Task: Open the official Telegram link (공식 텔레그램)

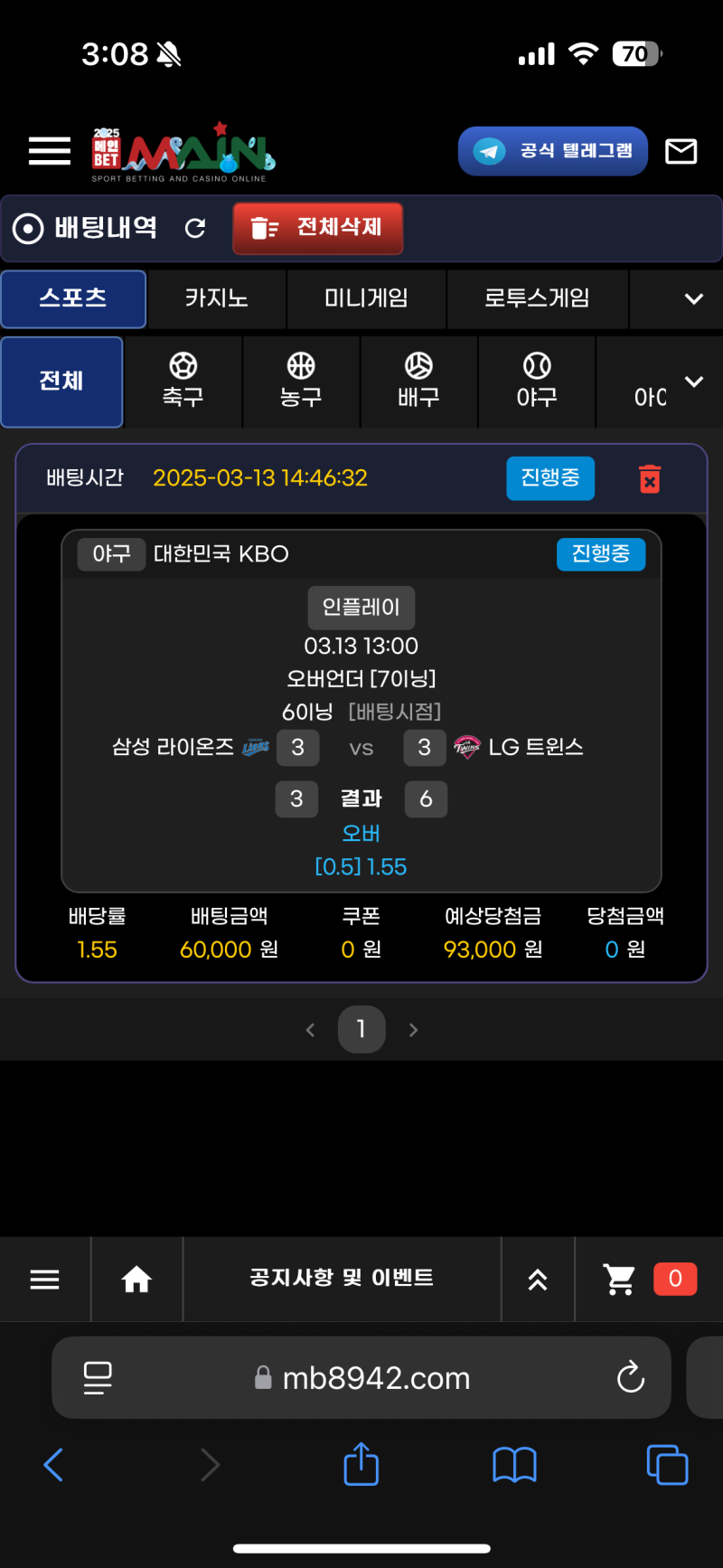Action: click(553, 151)
